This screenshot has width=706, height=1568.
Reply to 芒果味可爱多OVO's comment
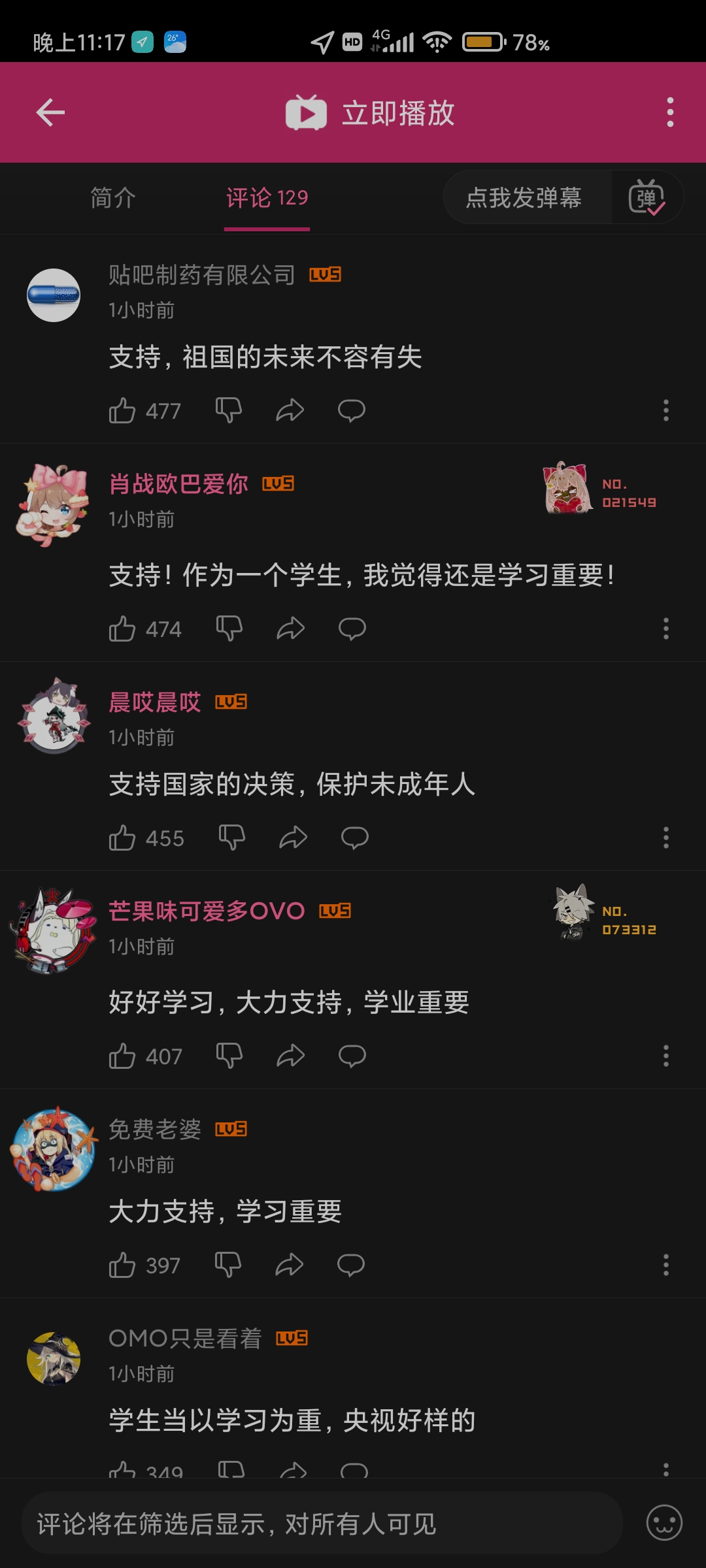coord(352,1056)
